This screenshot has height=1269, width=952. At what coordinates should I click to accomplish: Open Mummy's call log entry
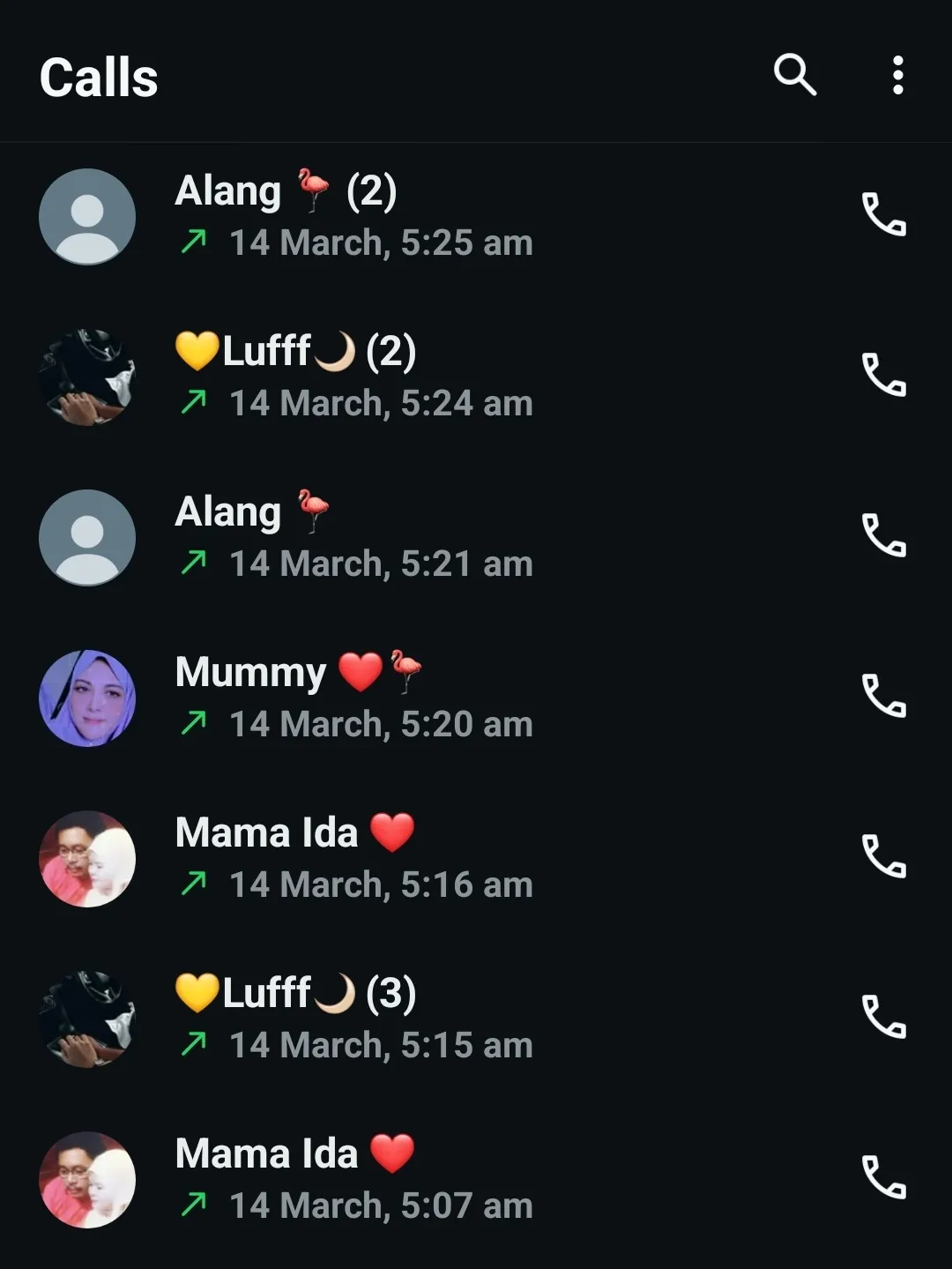[441, 698]
